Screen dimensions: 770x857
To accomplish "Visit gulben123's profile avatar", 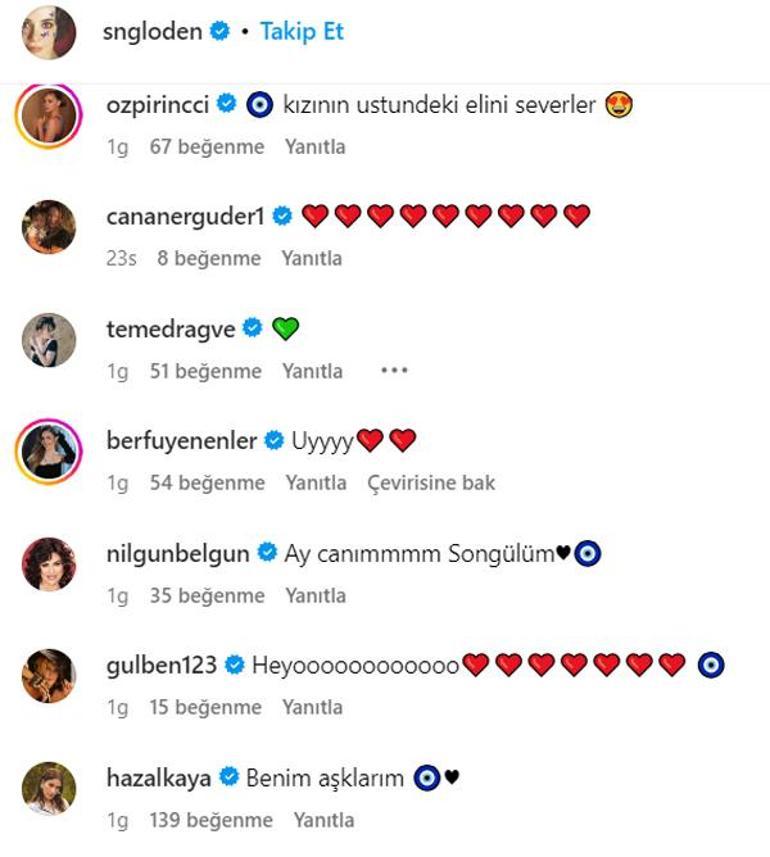I will tap(49, 676).
